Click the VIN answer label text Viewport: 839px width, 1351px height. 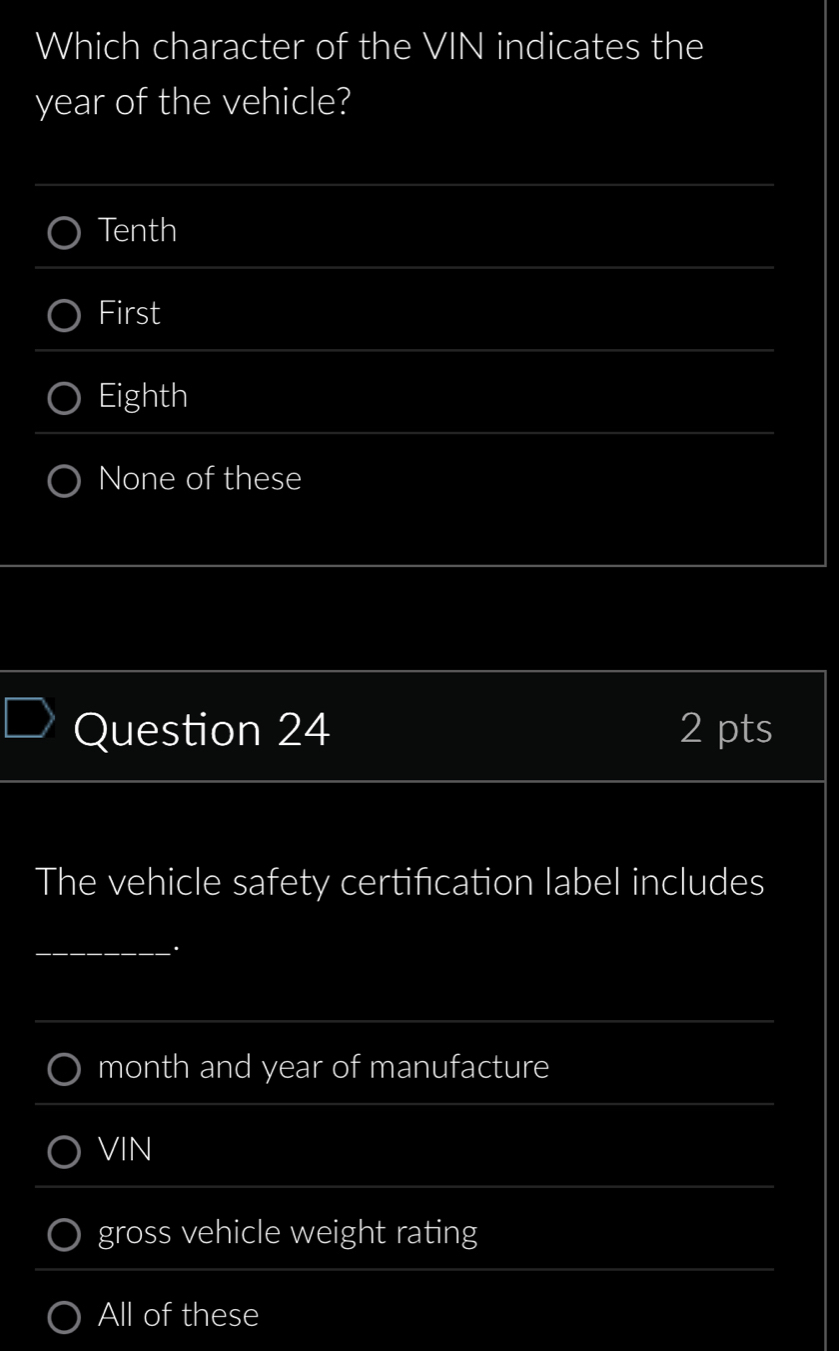click(124, 1151)
